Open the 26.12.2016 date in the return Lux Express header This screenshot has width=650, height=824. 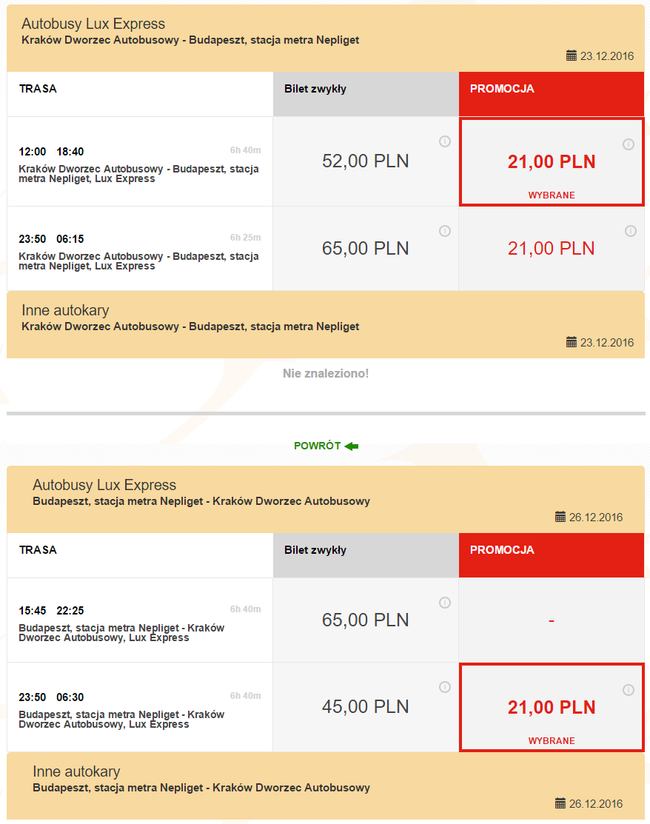pyautogui.click(x=589, y=517)
